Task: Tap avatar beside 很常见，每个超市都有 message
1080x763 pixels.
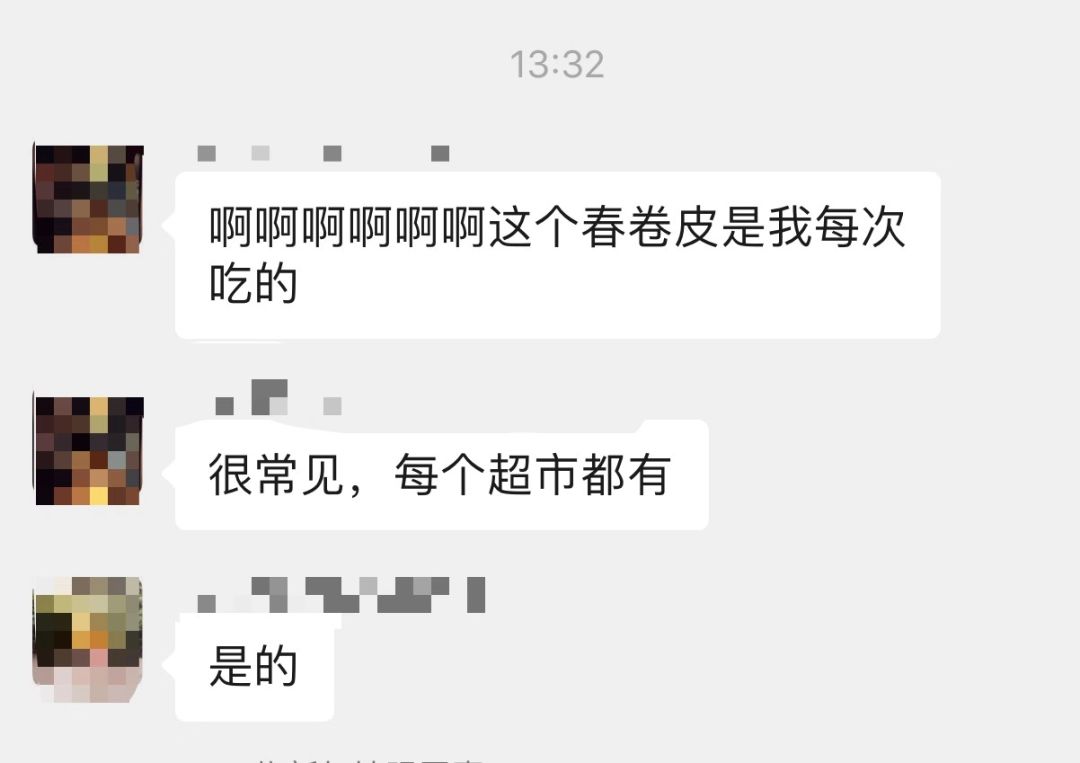Action: pos(89,450)
